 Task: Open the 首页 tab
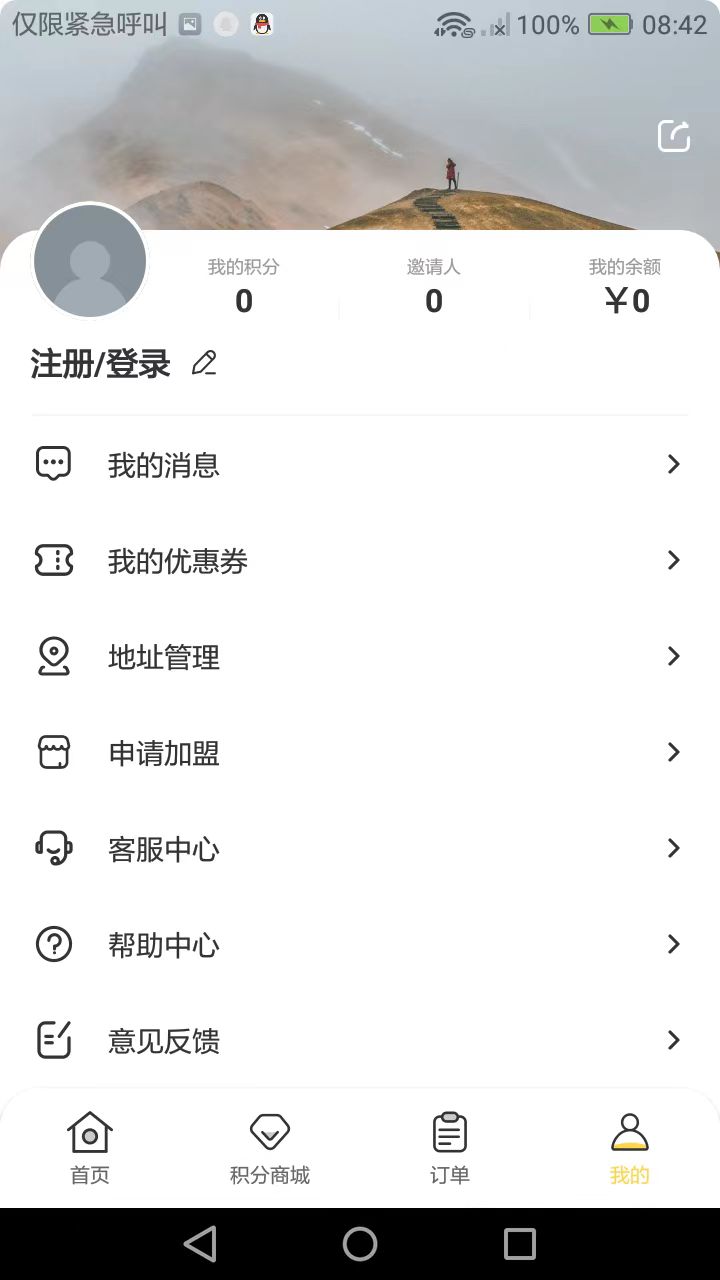[x=89, y=1145]
